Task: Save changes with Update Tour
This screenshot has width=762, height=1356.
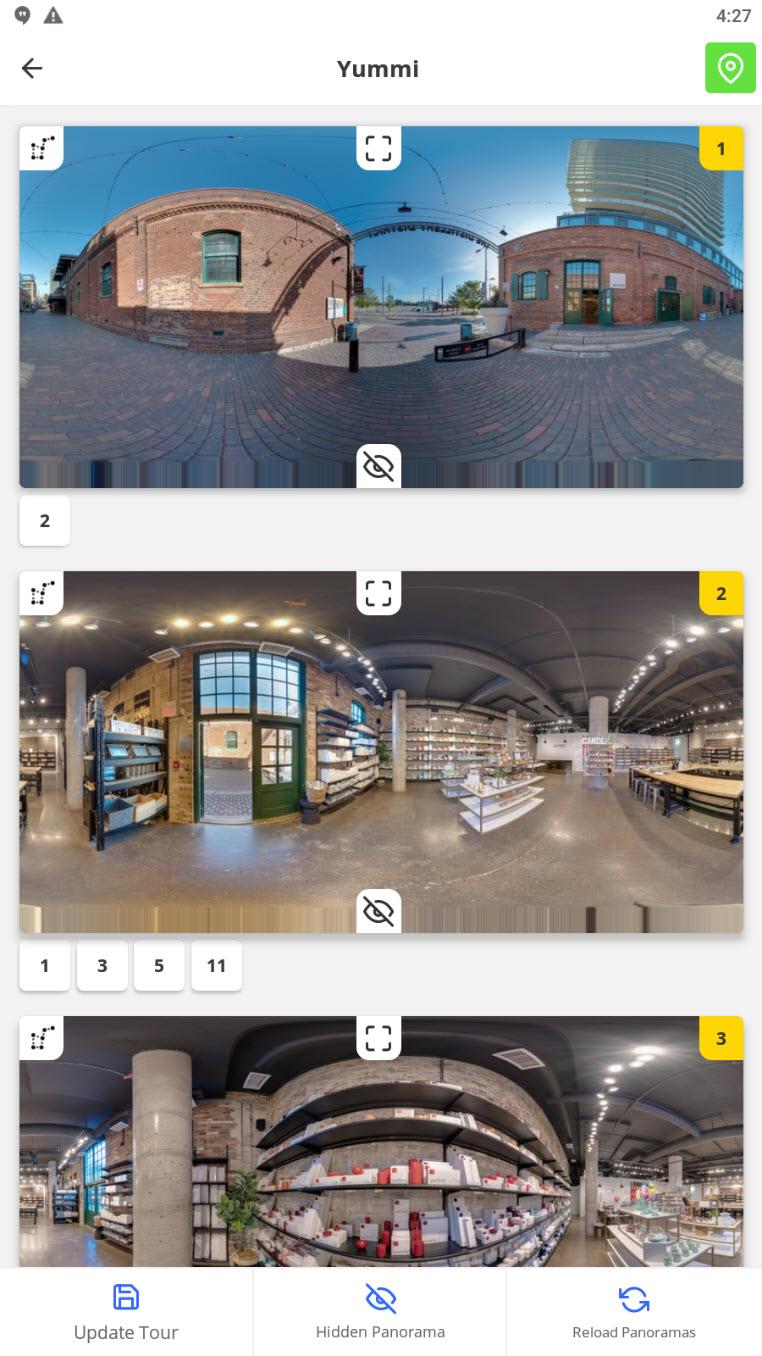Action: point(126,1313)
